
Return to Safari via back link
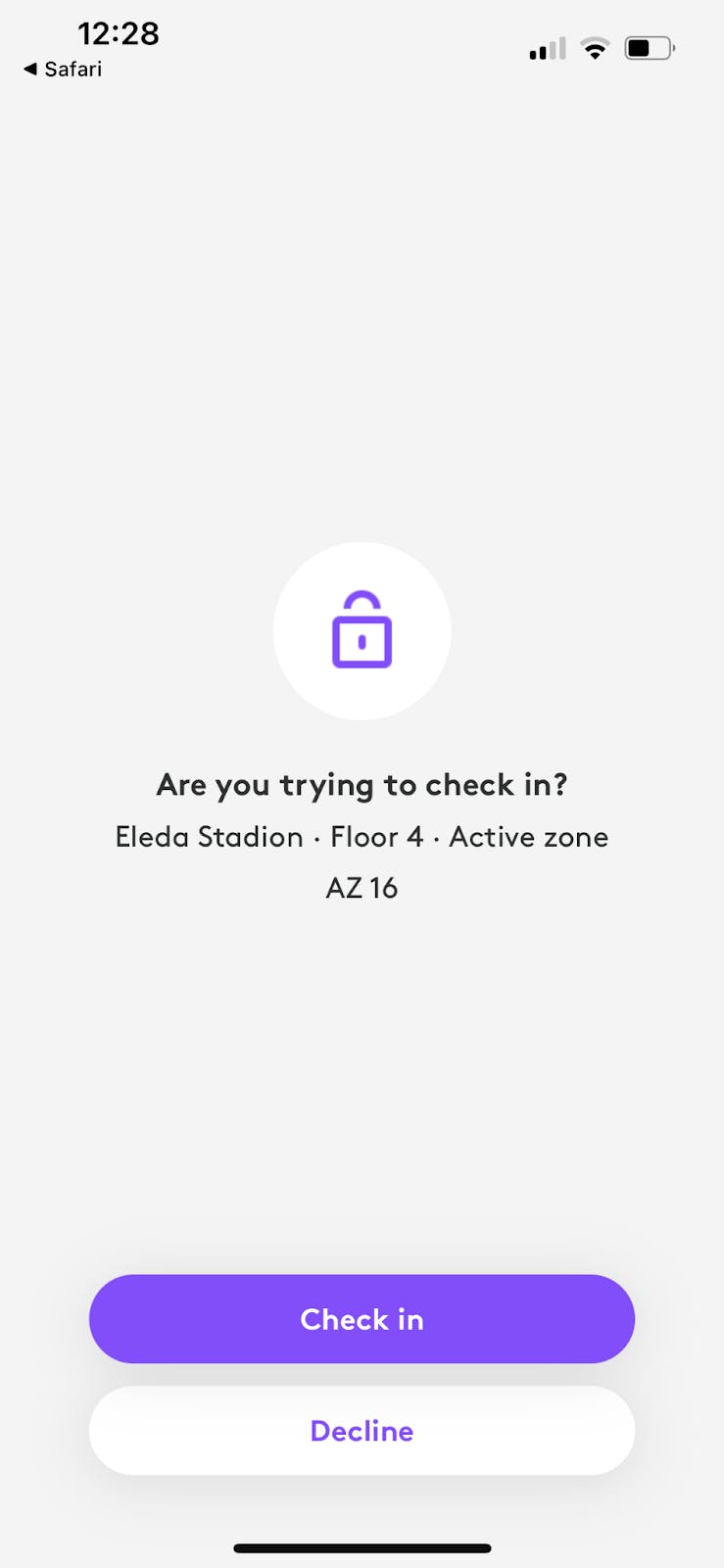tap(63, 70)
